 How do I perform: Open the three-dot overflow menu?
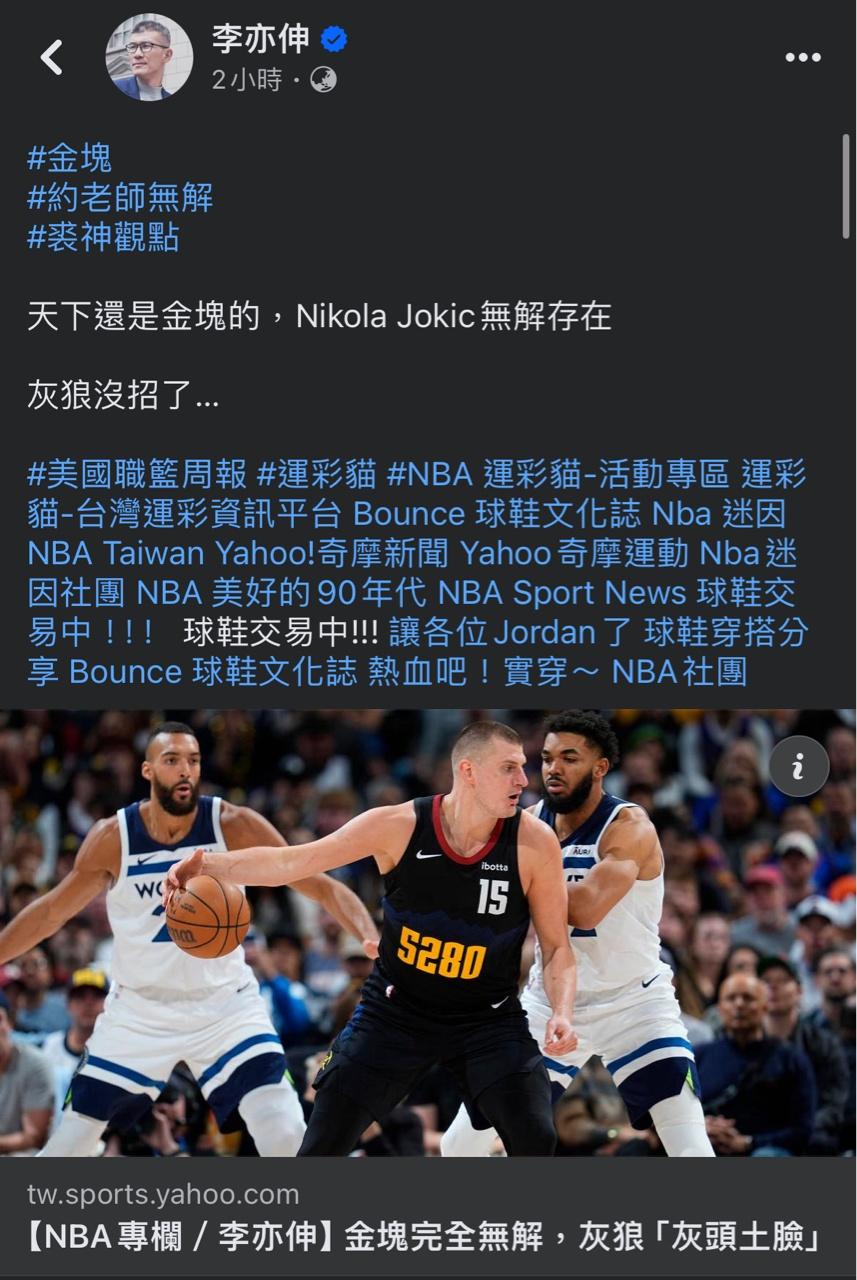(802, 58)
